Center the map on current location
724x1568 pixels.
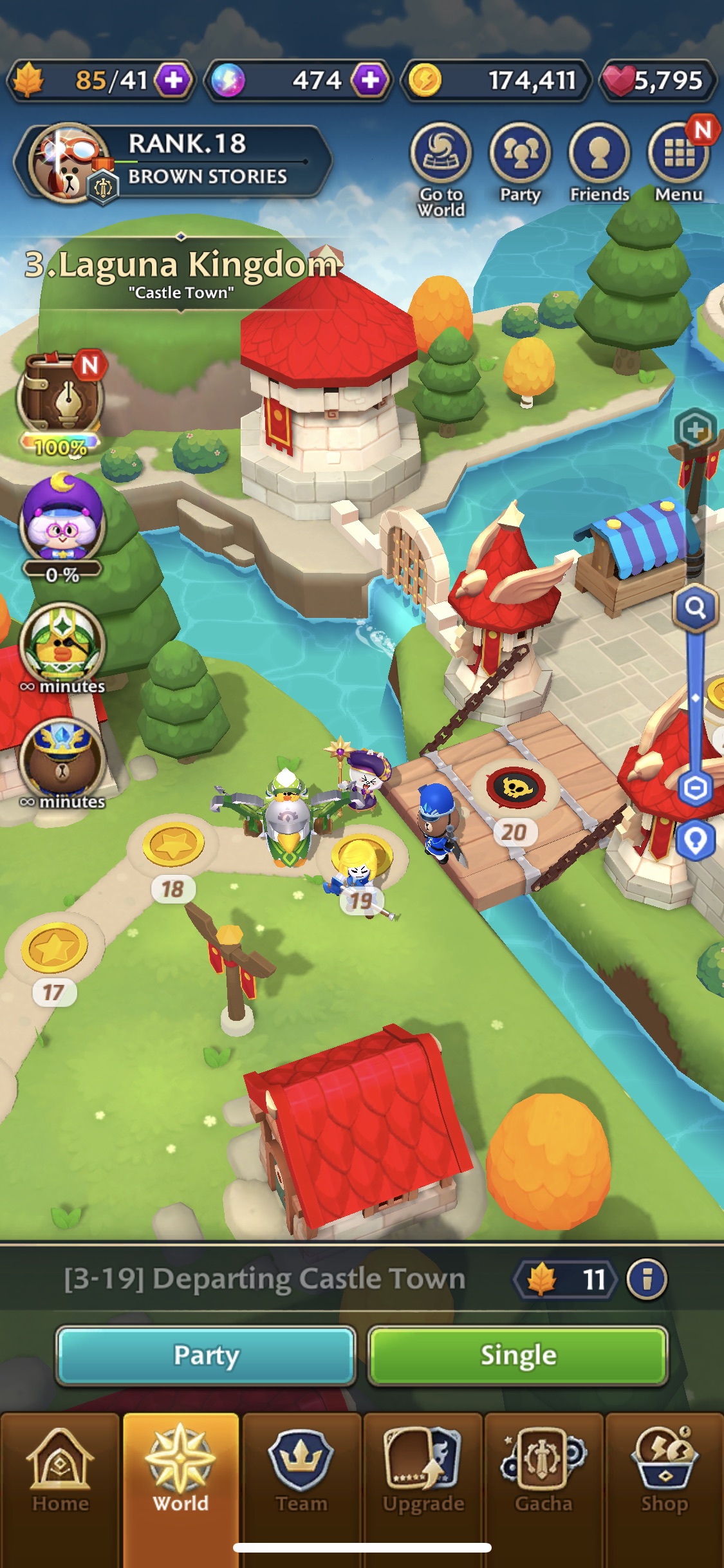695,840
